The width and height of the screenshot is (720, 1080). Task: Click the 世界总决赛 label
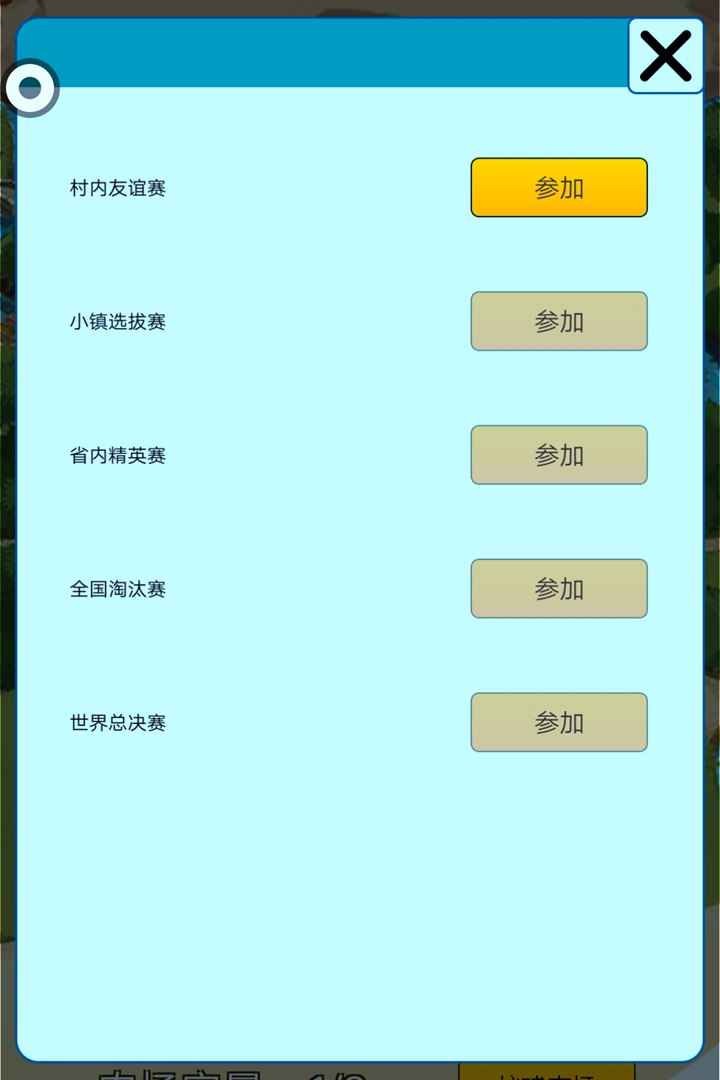tap(117, 722)
